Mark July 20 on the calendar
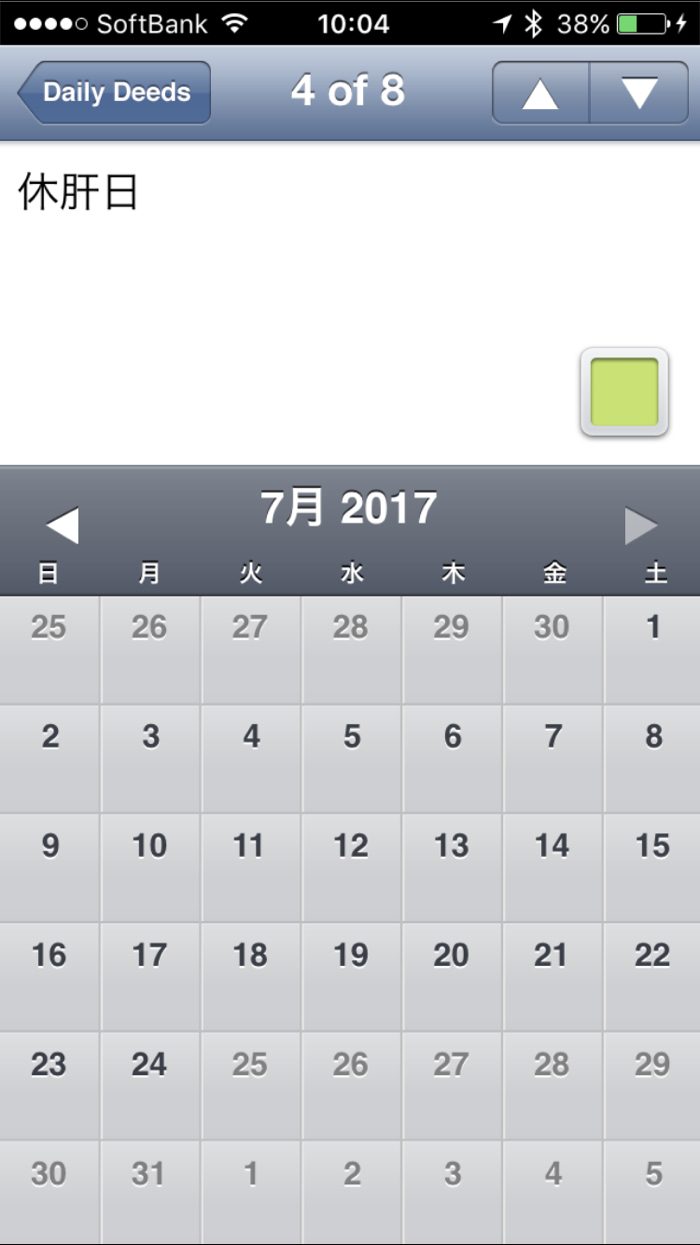This screenshot has height=1245, width=700. (452, 976)
